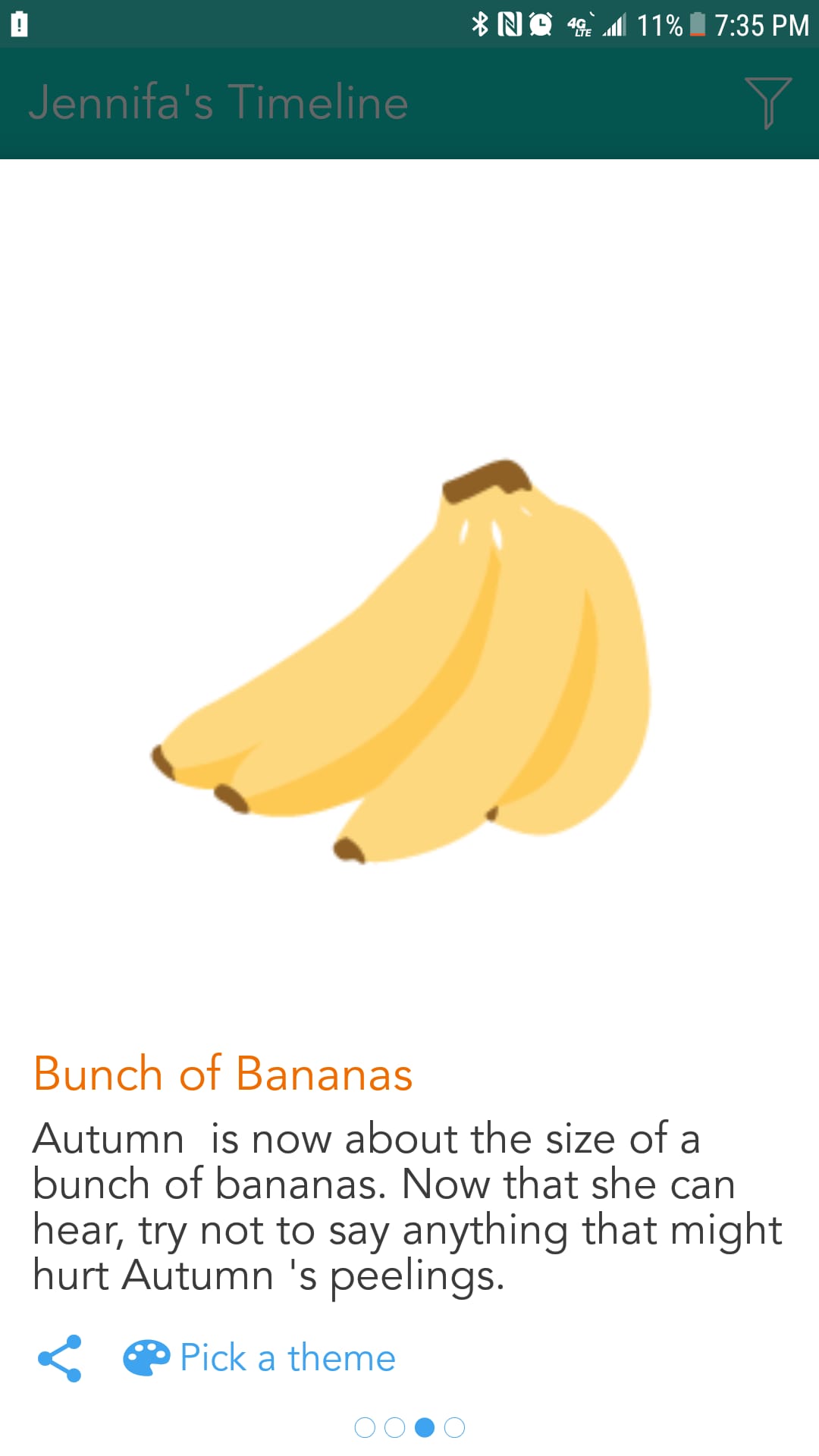Jump to the last page indicator dot
The image size is (819, 1456).
tap(454, 1428)
